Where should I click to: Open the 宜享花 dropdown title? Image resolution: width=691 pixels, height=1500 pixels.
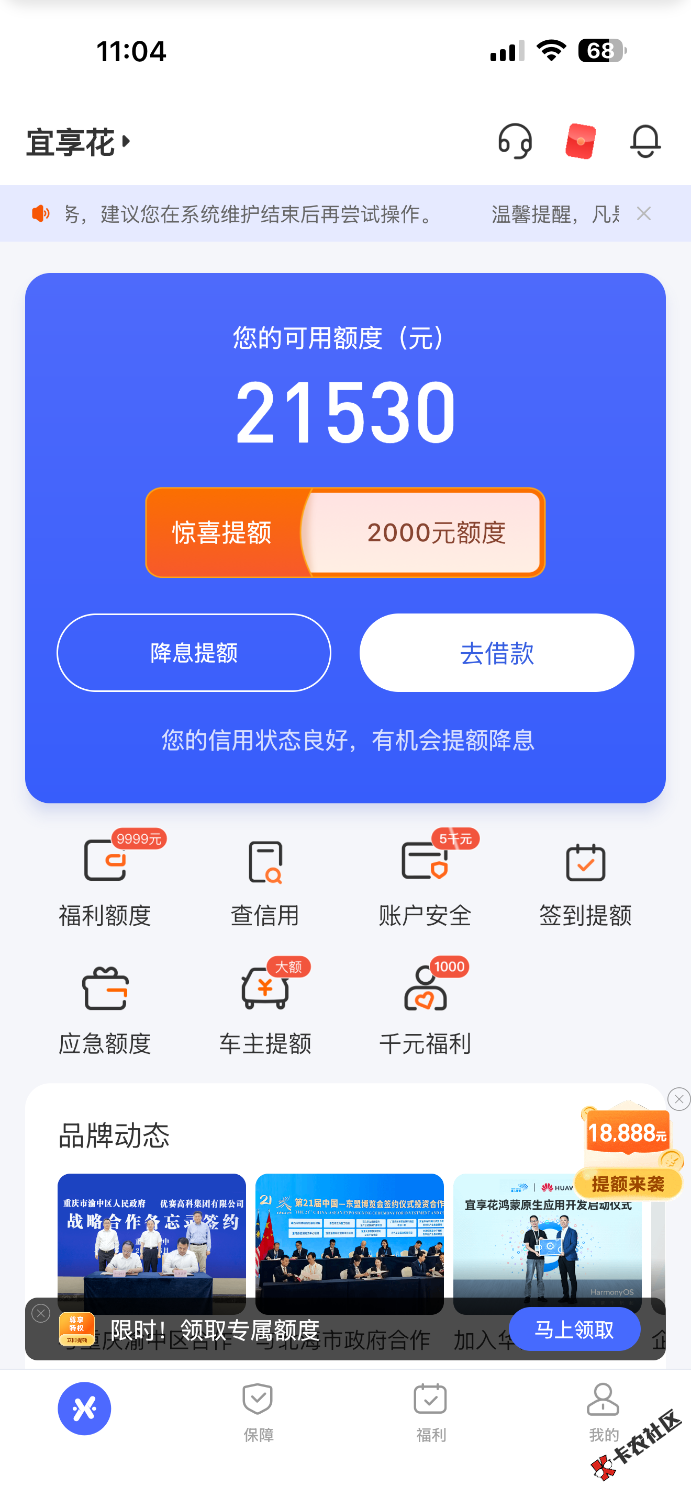80,142
